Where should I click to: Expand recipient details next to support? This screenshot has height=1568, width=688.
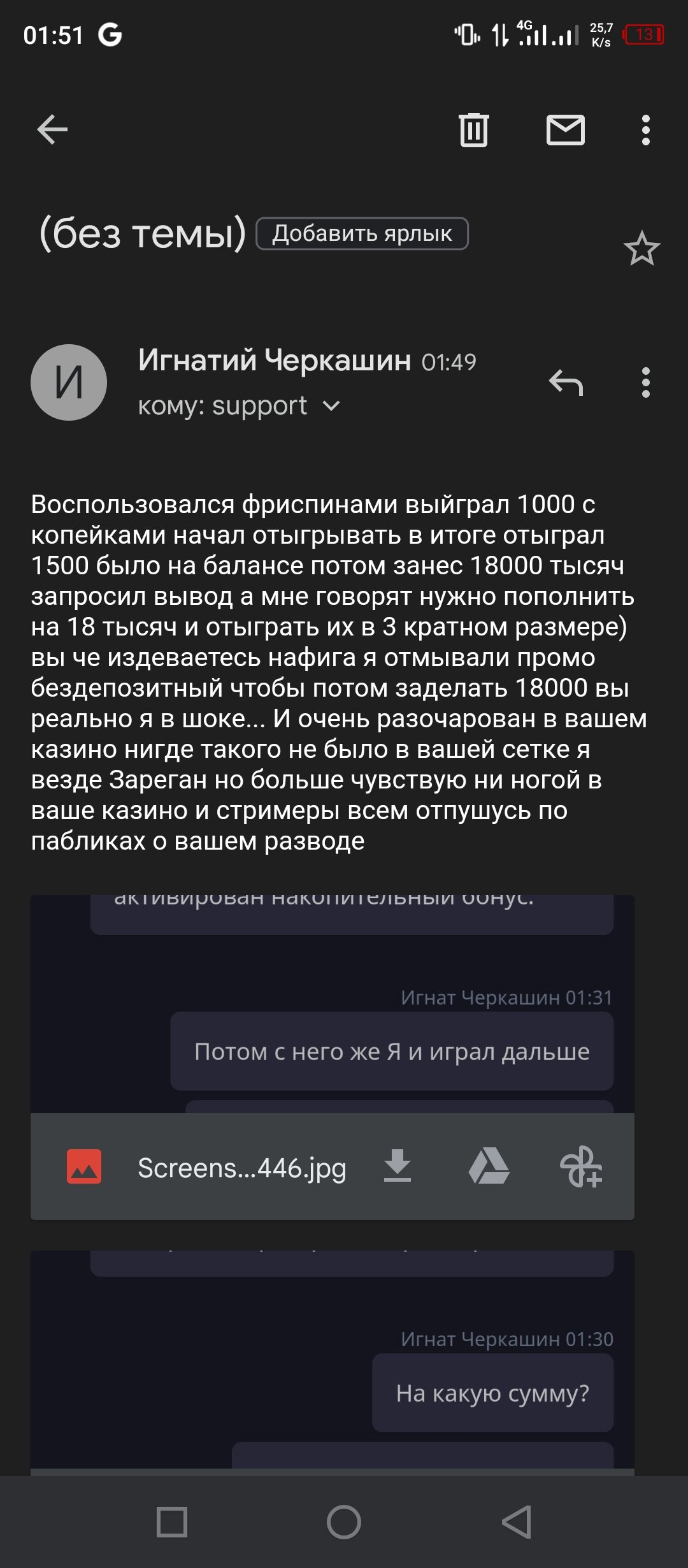pos(332,406)
